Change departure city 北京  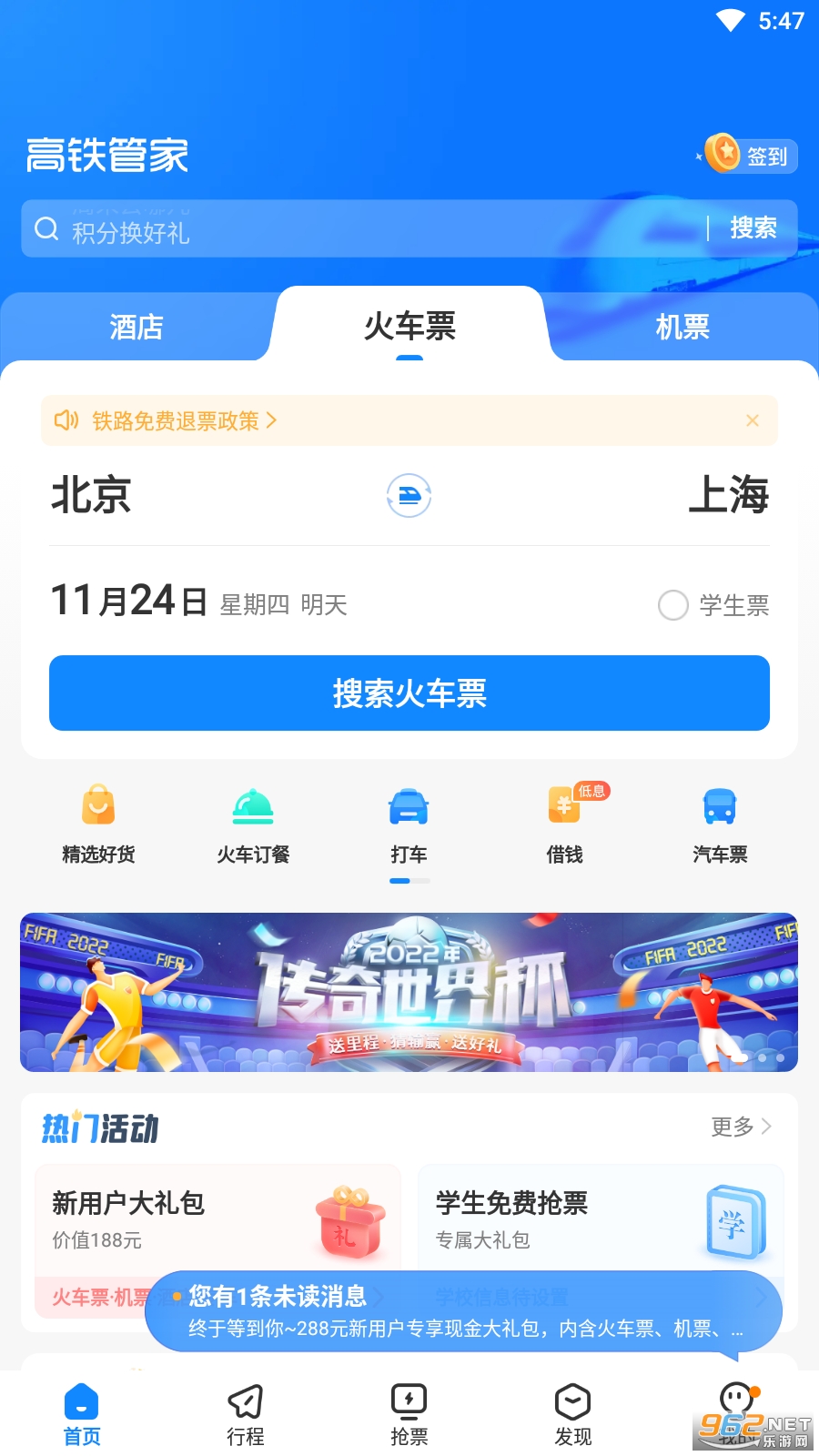click(91, 496)
